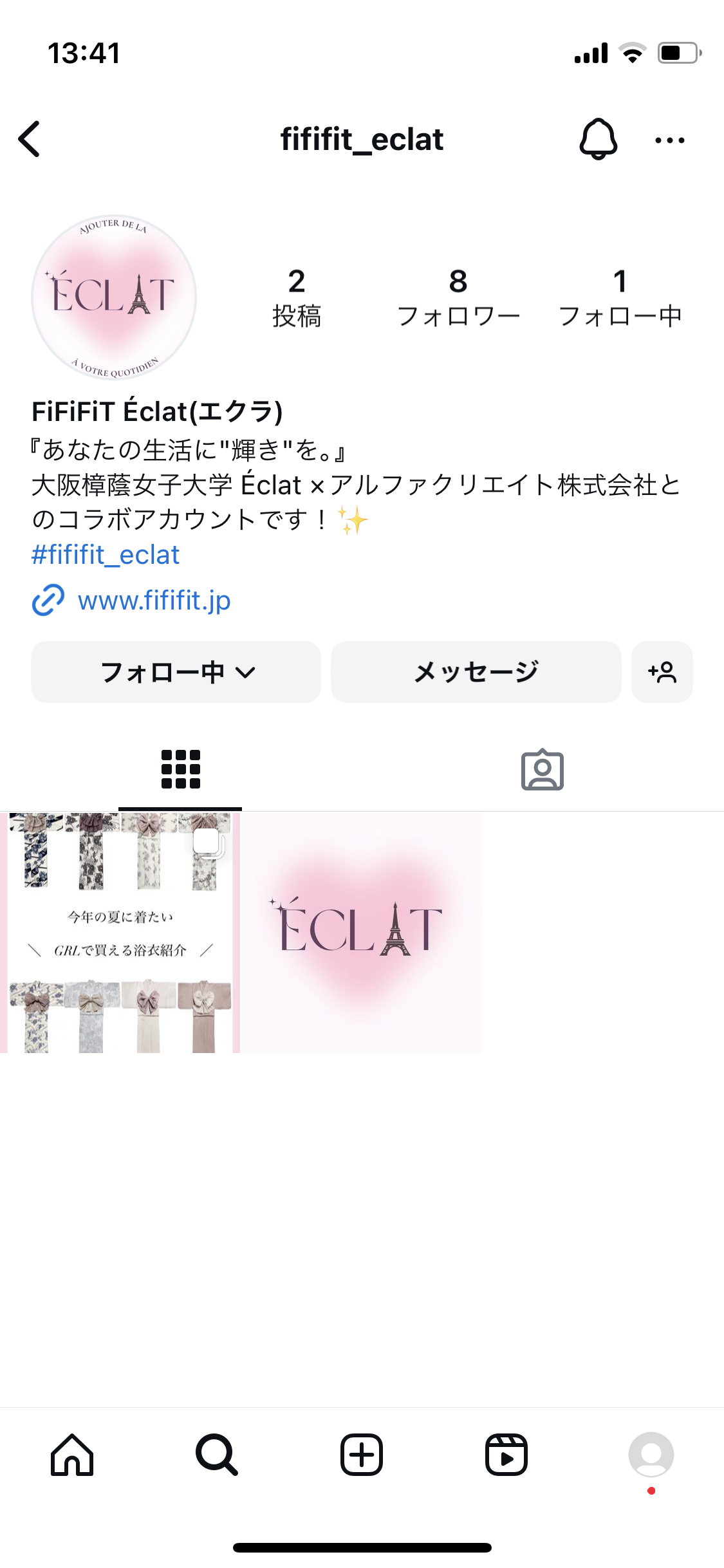Open the #fififit_eclat hashtag link

[106, 555]
